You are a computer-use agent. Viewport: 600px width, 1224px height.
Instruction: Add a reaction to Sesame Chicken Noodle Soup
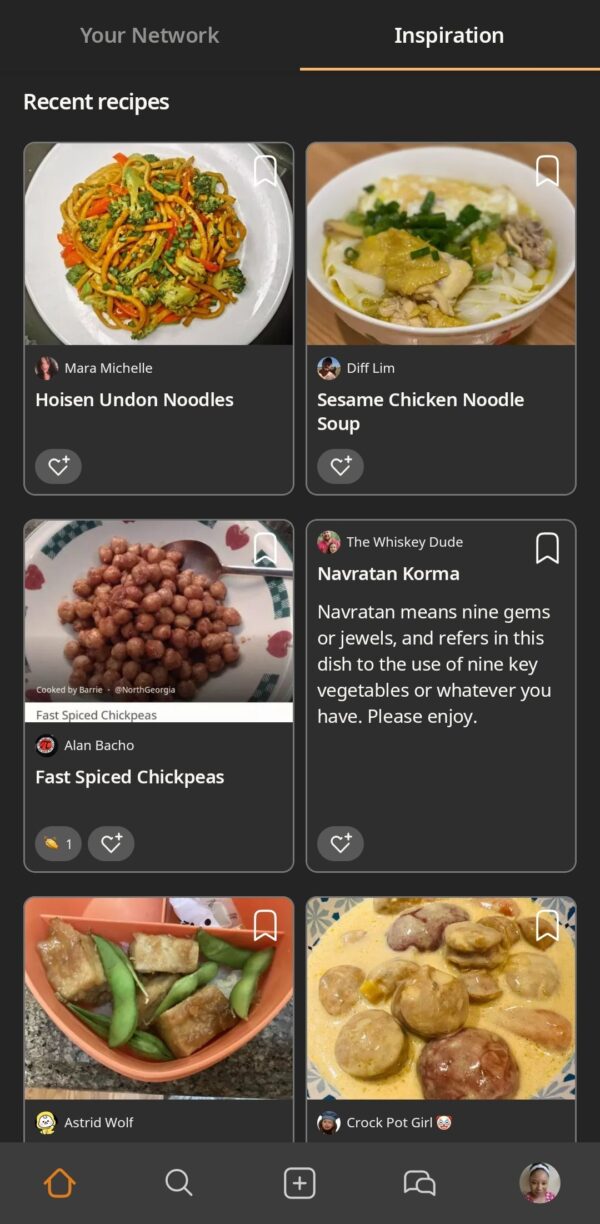coord(340,466)
